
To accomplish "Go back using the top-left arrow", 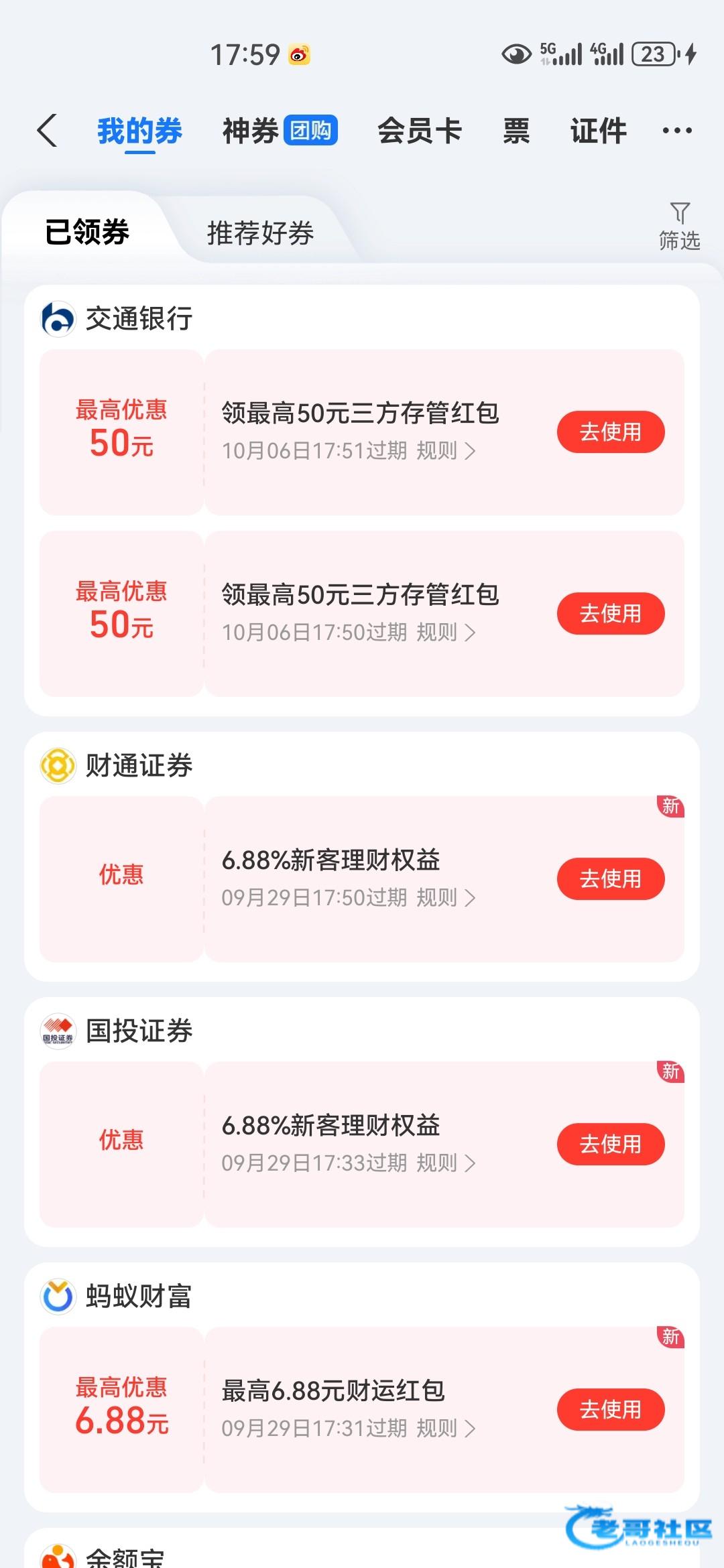I will coord(47,130).
